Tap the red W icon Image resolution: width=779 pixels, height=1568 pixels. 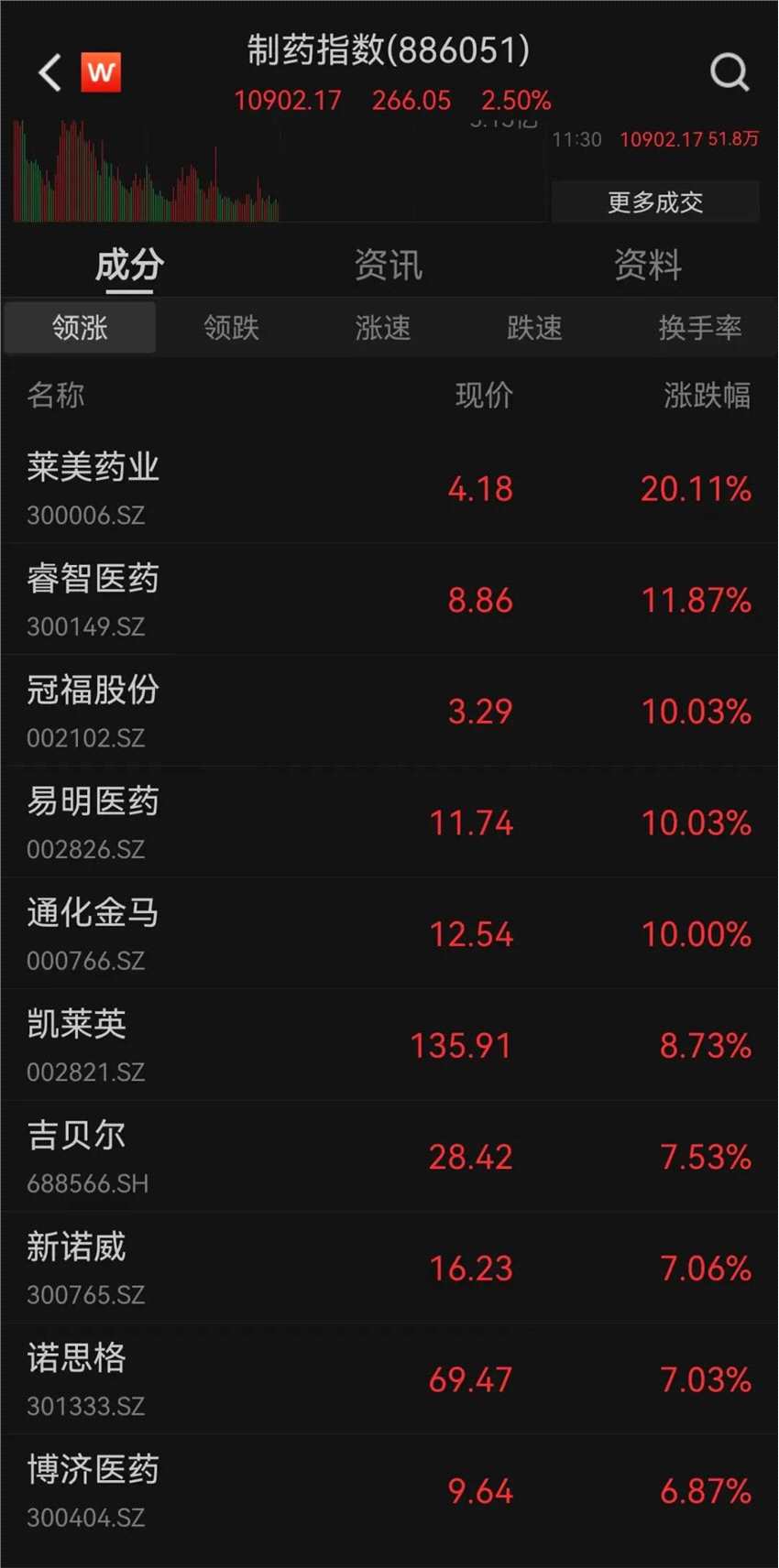(101, 72)
